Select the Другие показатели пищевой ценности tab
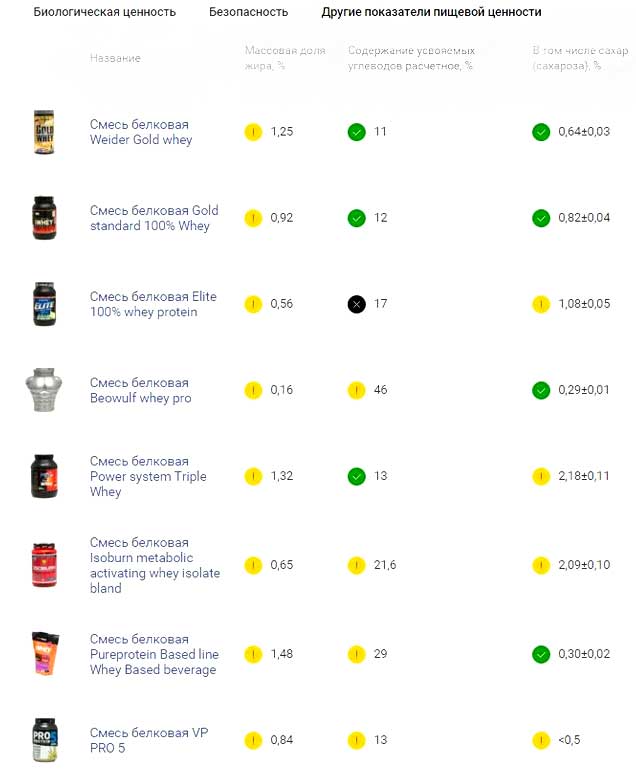The height and width of the screenshot is (772, 636). 431,12
